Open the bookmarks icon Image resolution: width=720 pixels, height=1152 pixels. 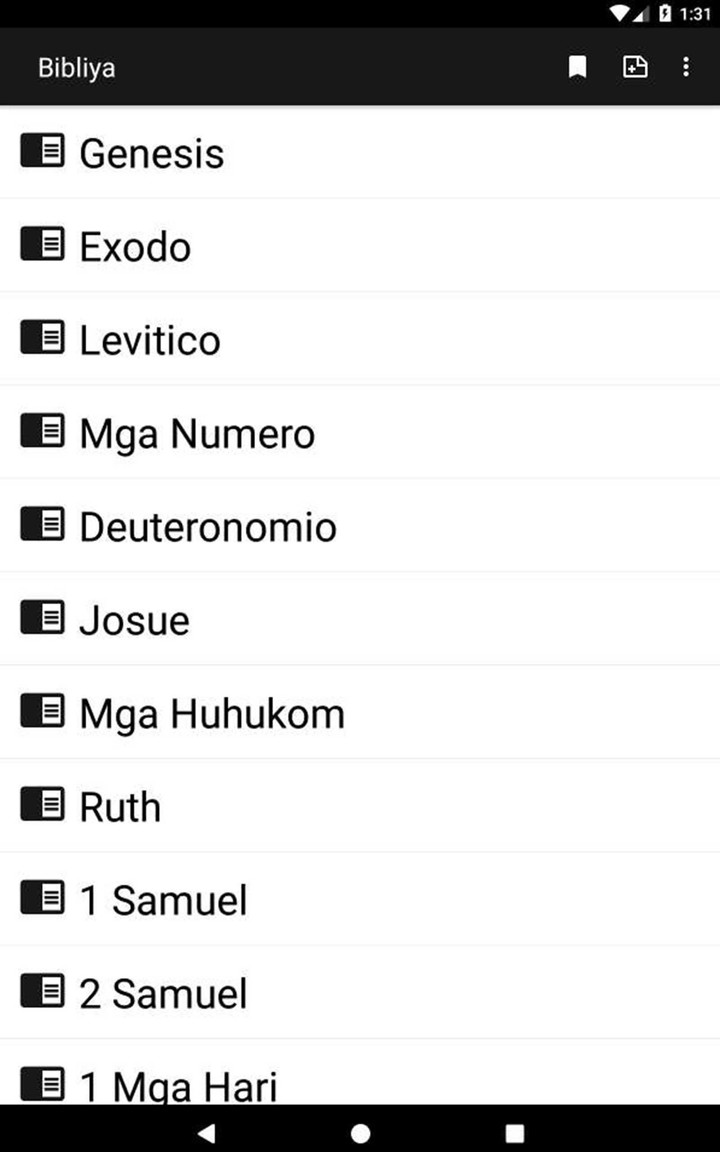click(x=577, y=67)
